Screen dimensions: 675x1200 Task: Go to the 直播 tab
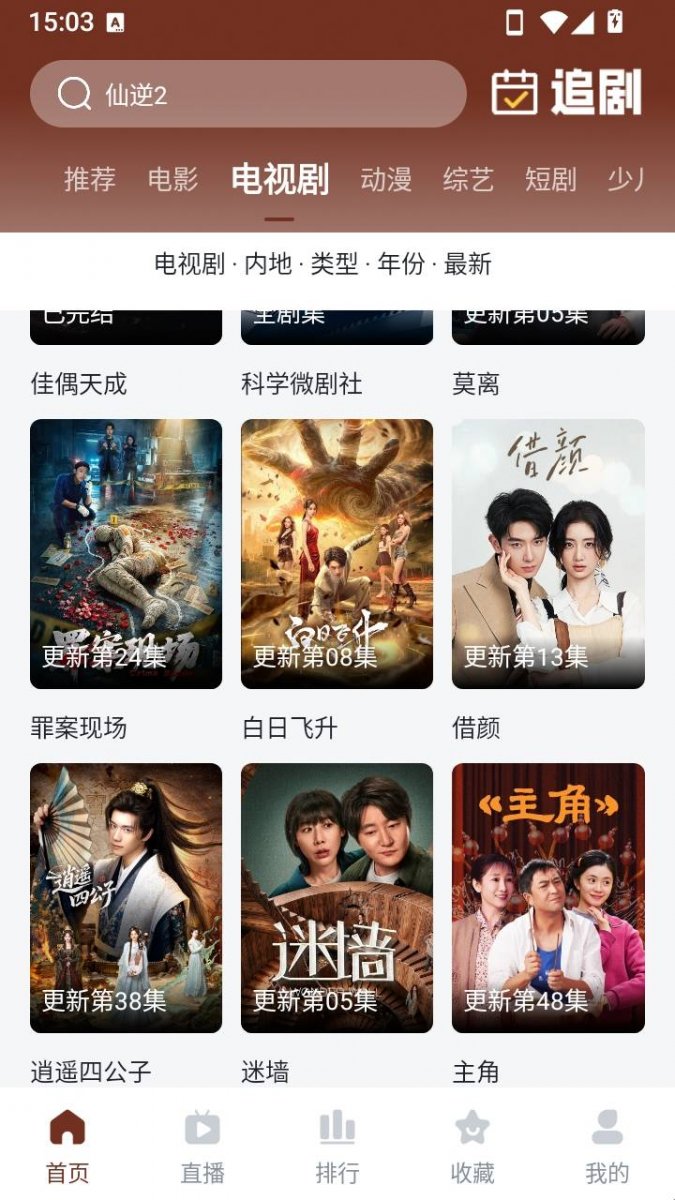coord(202,1146)
